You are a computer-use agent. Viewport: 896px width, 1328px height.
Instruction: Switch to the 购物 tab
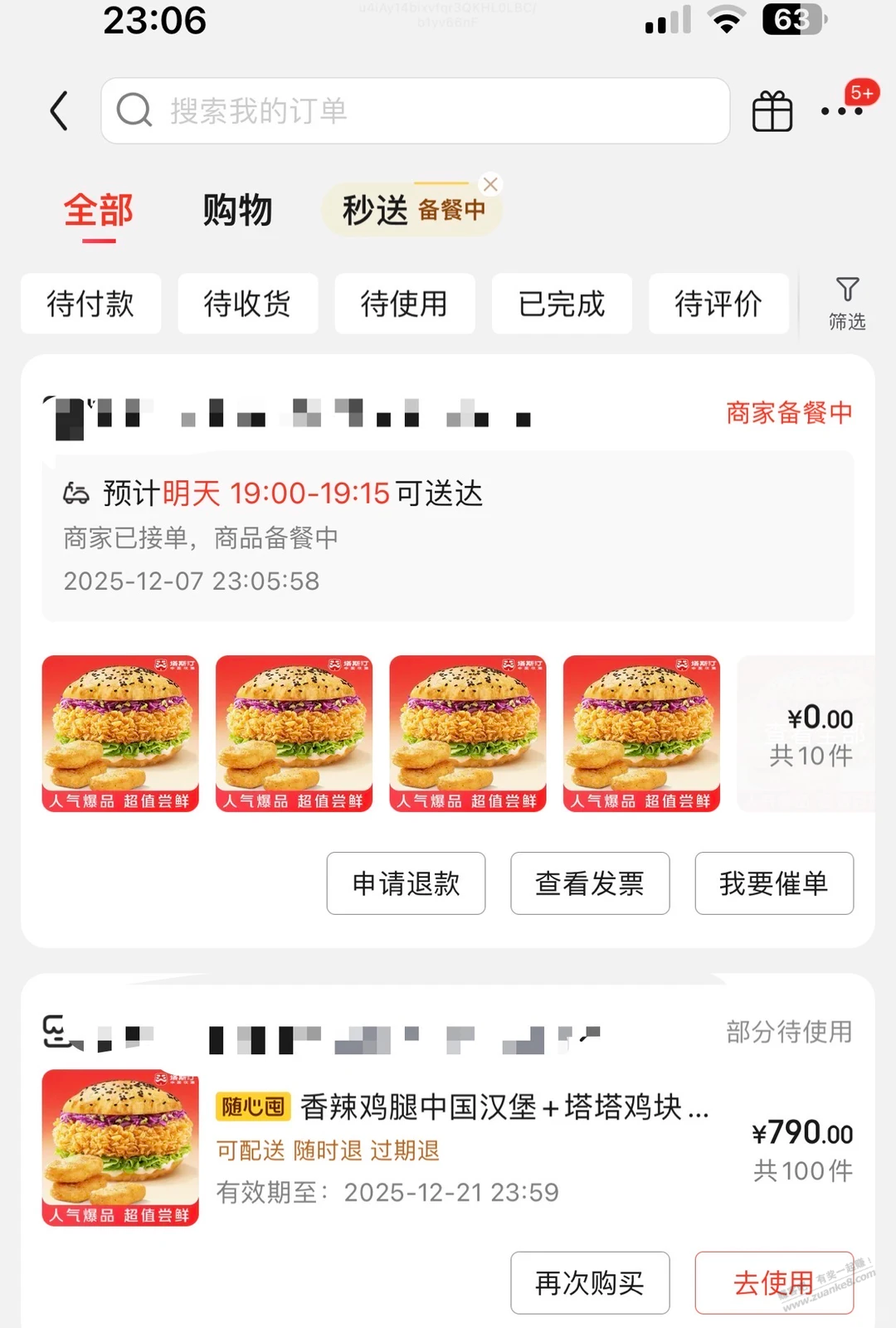[x=237, y=211]
